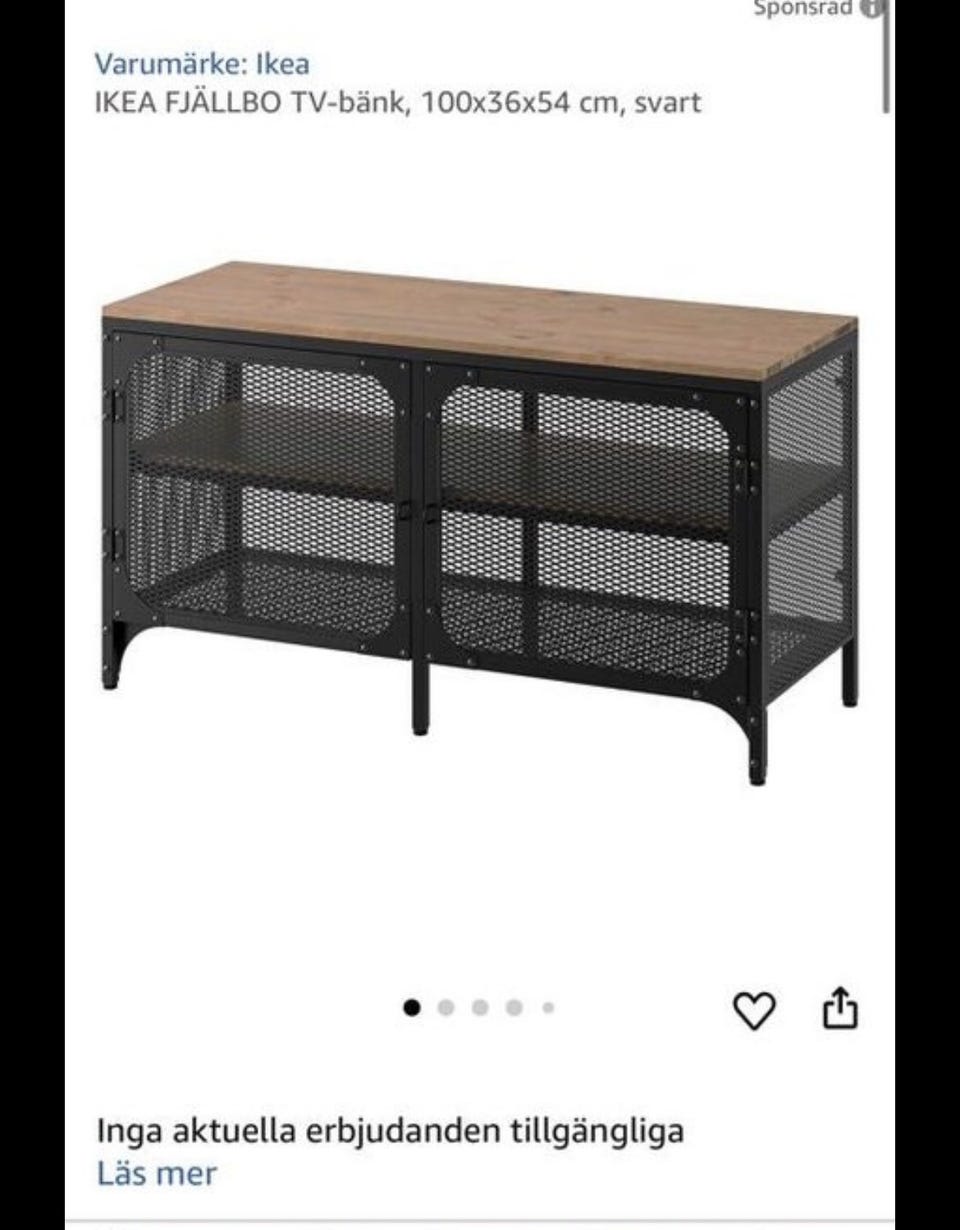The image size is (960, 1230).
Task: Add FJÄLLBO TV-bänk to wishlist
Action: click(x=754, y=1010)
